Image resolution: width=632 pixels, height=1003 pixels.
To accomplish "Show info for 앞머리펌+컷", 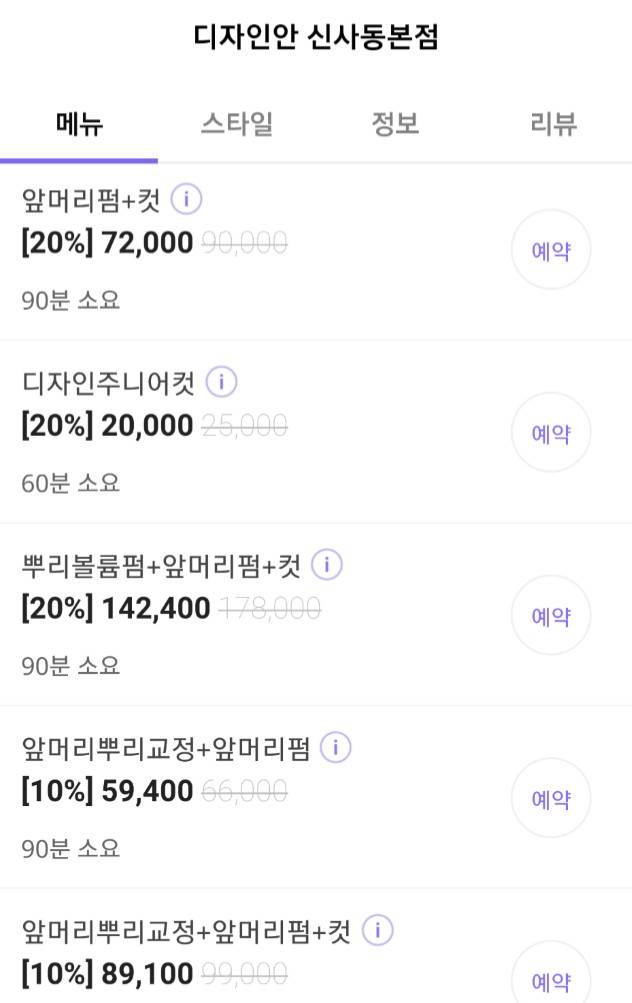I will 187,200.
